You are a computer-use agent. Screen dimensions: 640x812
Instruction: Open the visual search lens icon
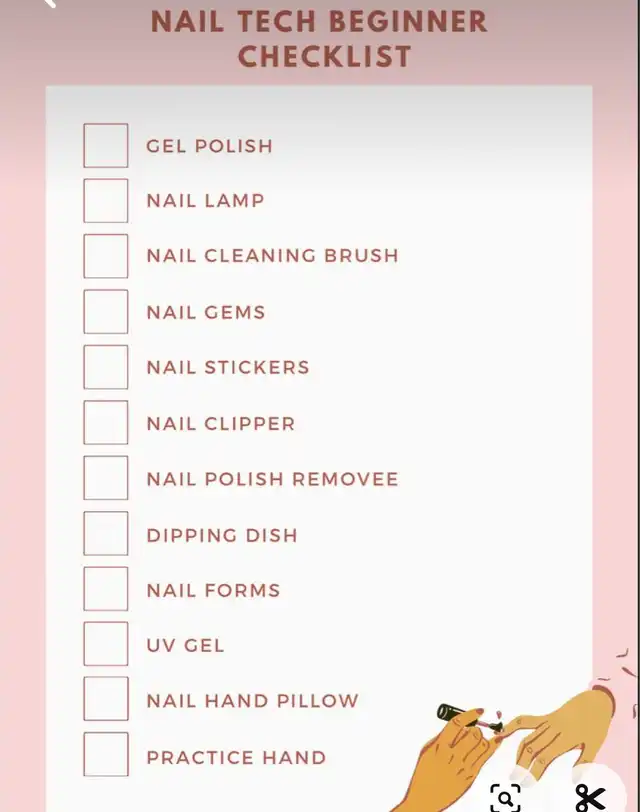pos(507,797)
